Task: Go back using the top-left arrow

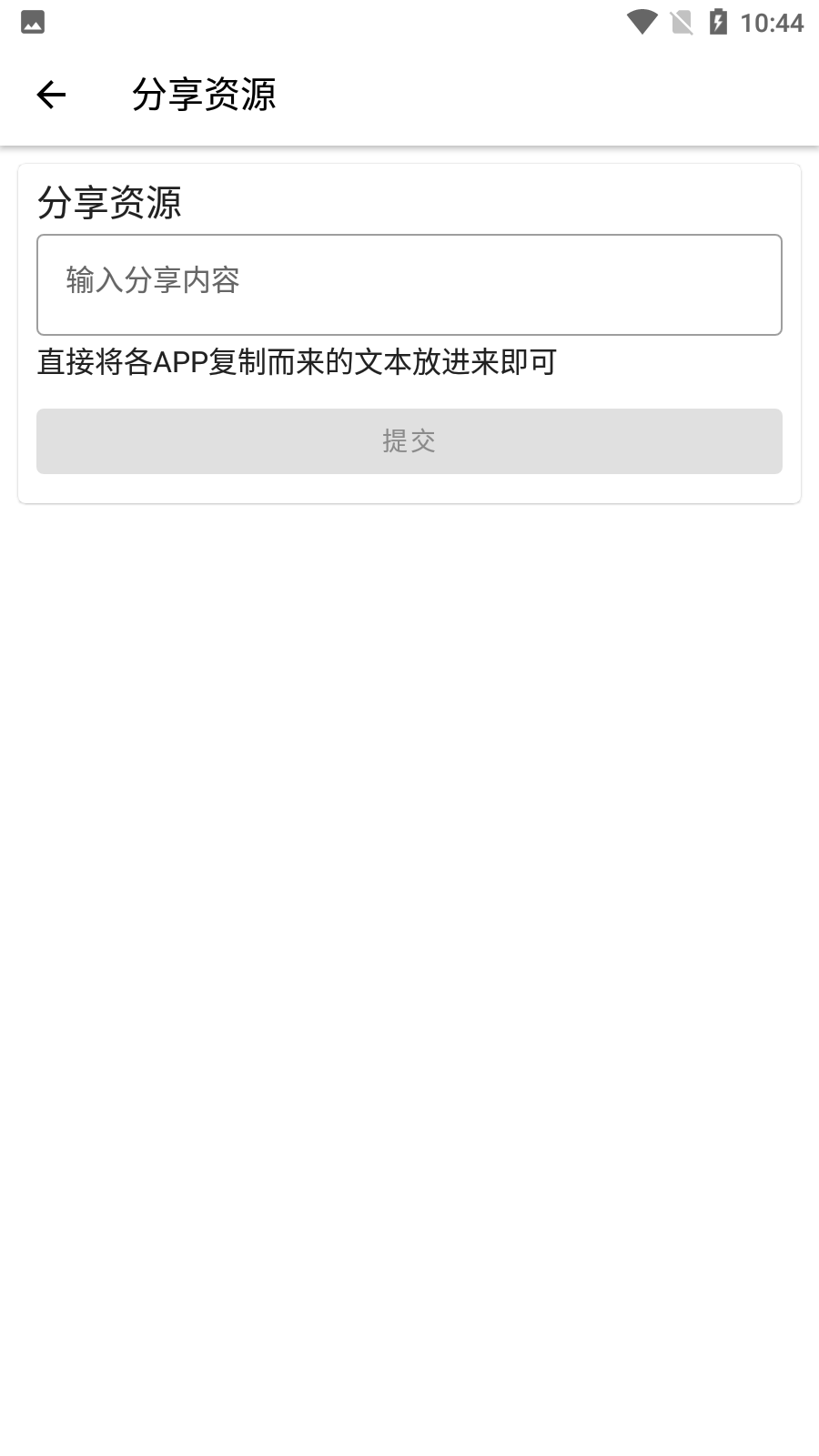Action: [51, 95]
